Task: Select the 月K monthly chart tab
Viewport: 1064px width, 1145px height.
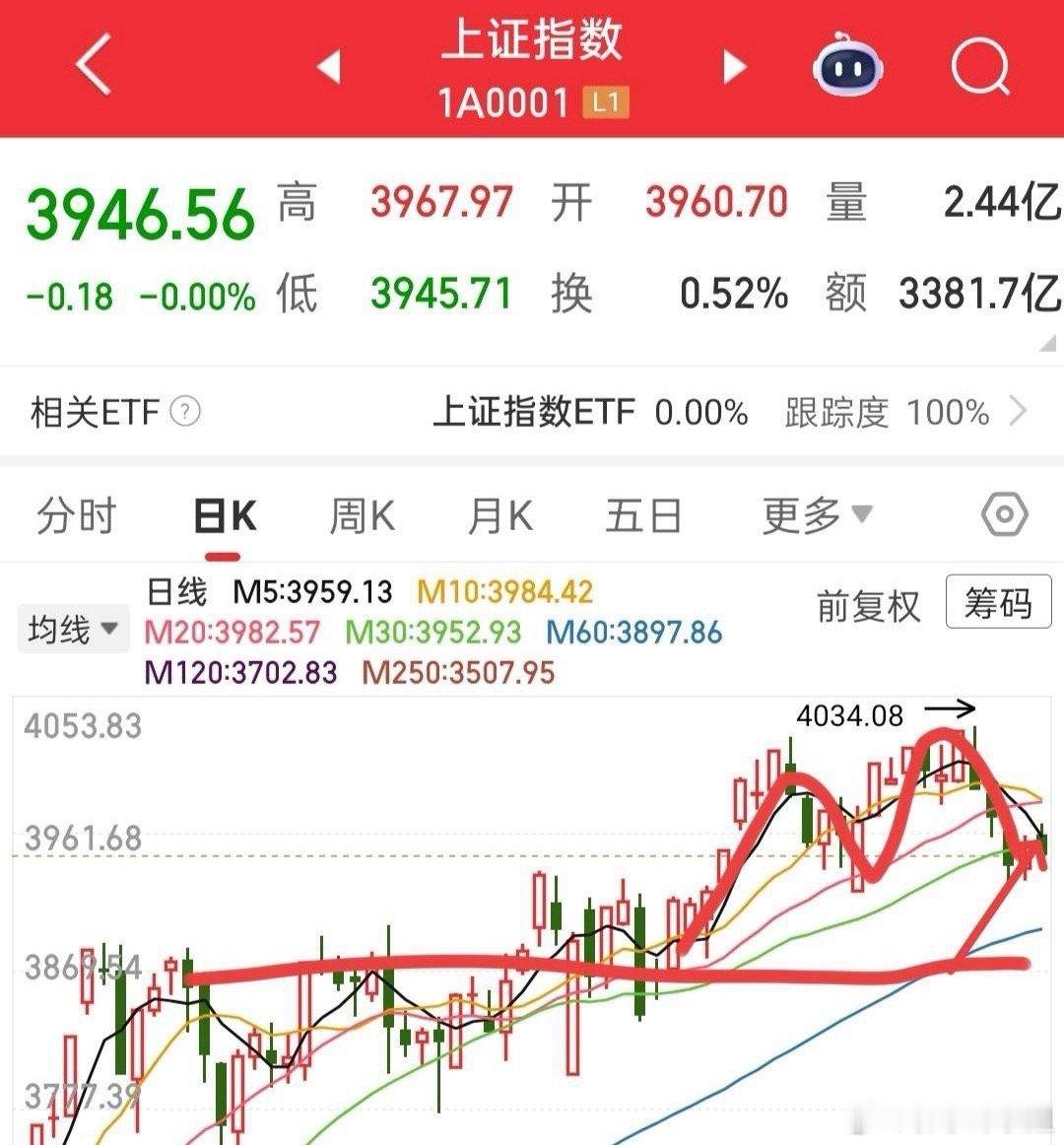Action: point(499,514)
